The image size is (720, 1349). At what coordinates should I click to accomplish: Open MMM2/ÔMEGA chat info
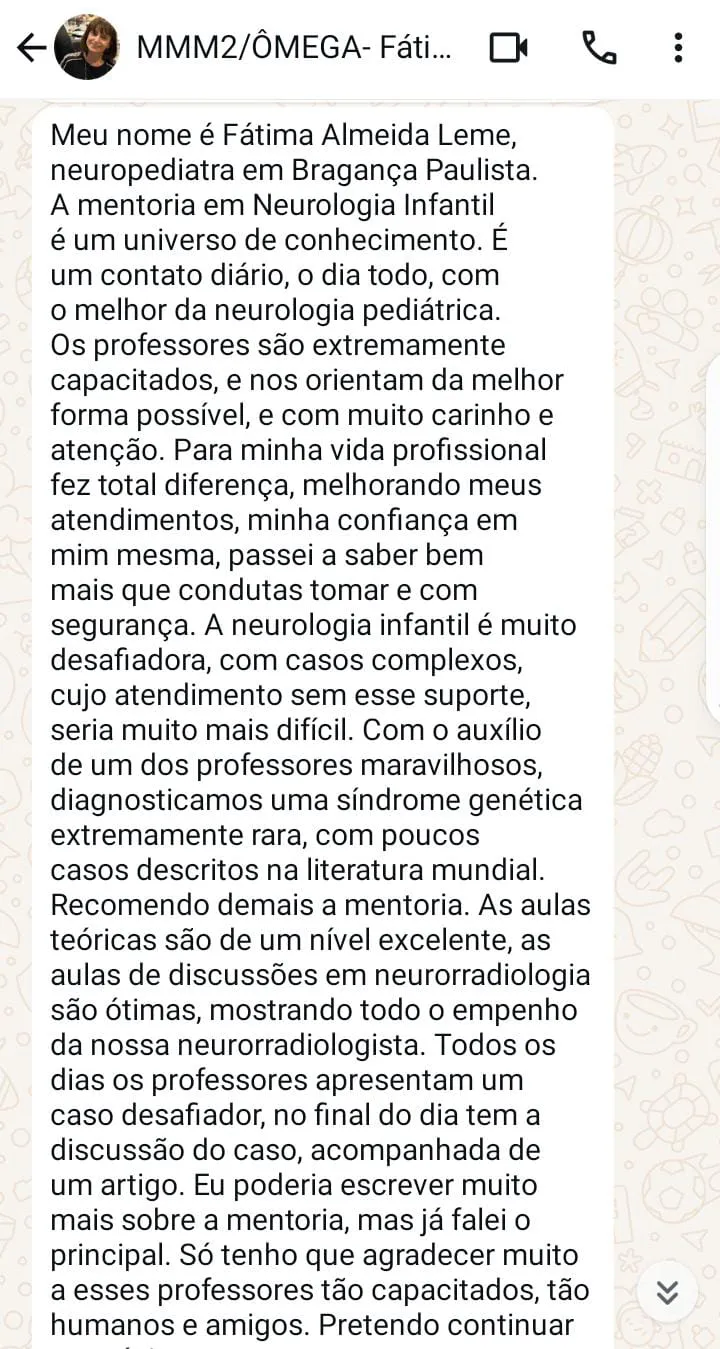click(293, 48)
